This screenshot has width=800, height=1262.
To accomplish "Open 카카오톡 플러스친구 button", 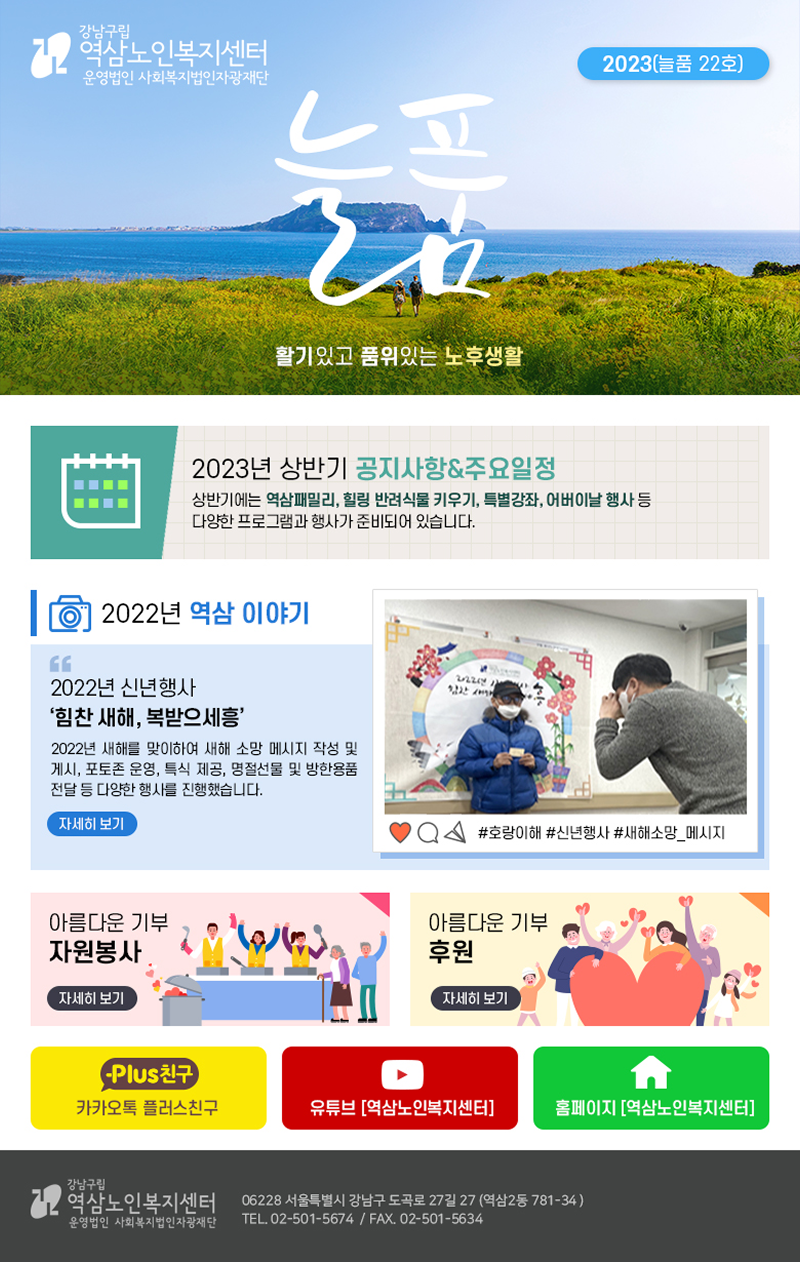I will pos(148,1088).
